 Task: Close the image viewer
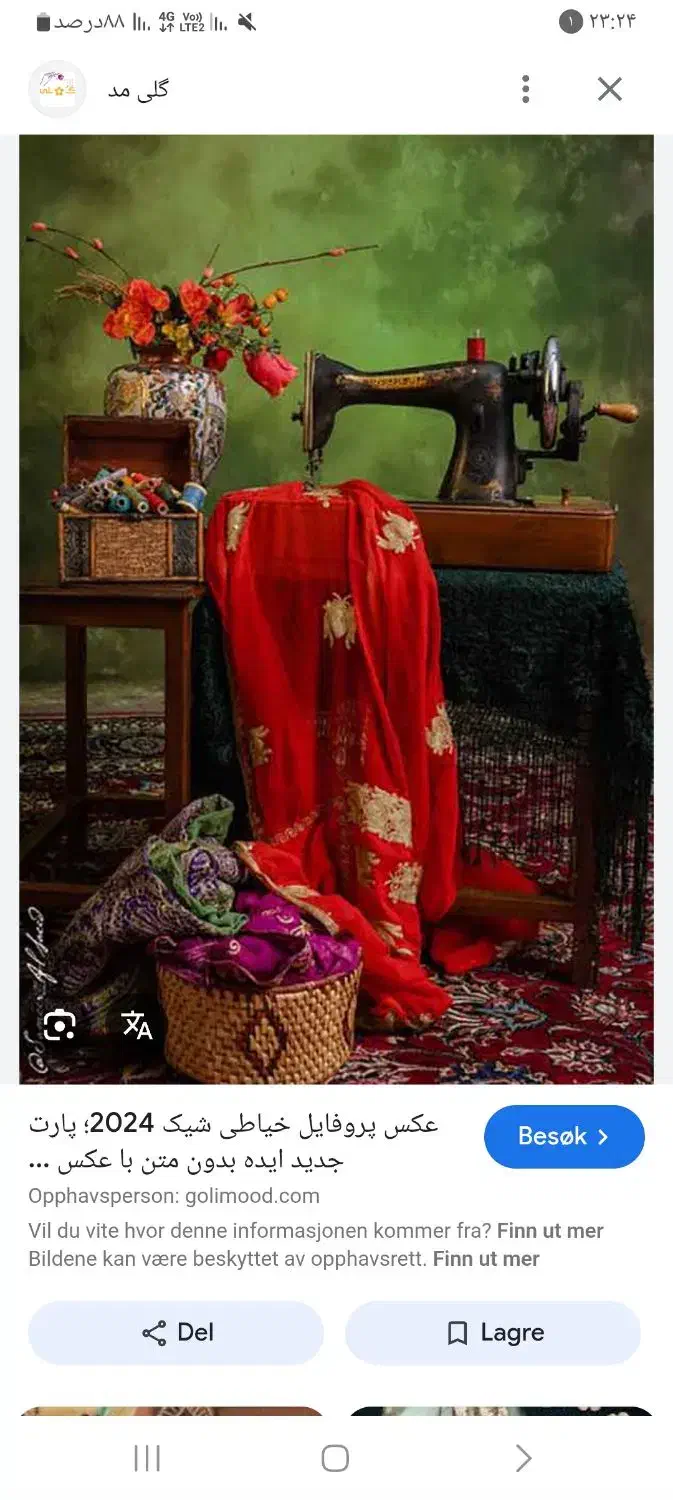(609, 89)
